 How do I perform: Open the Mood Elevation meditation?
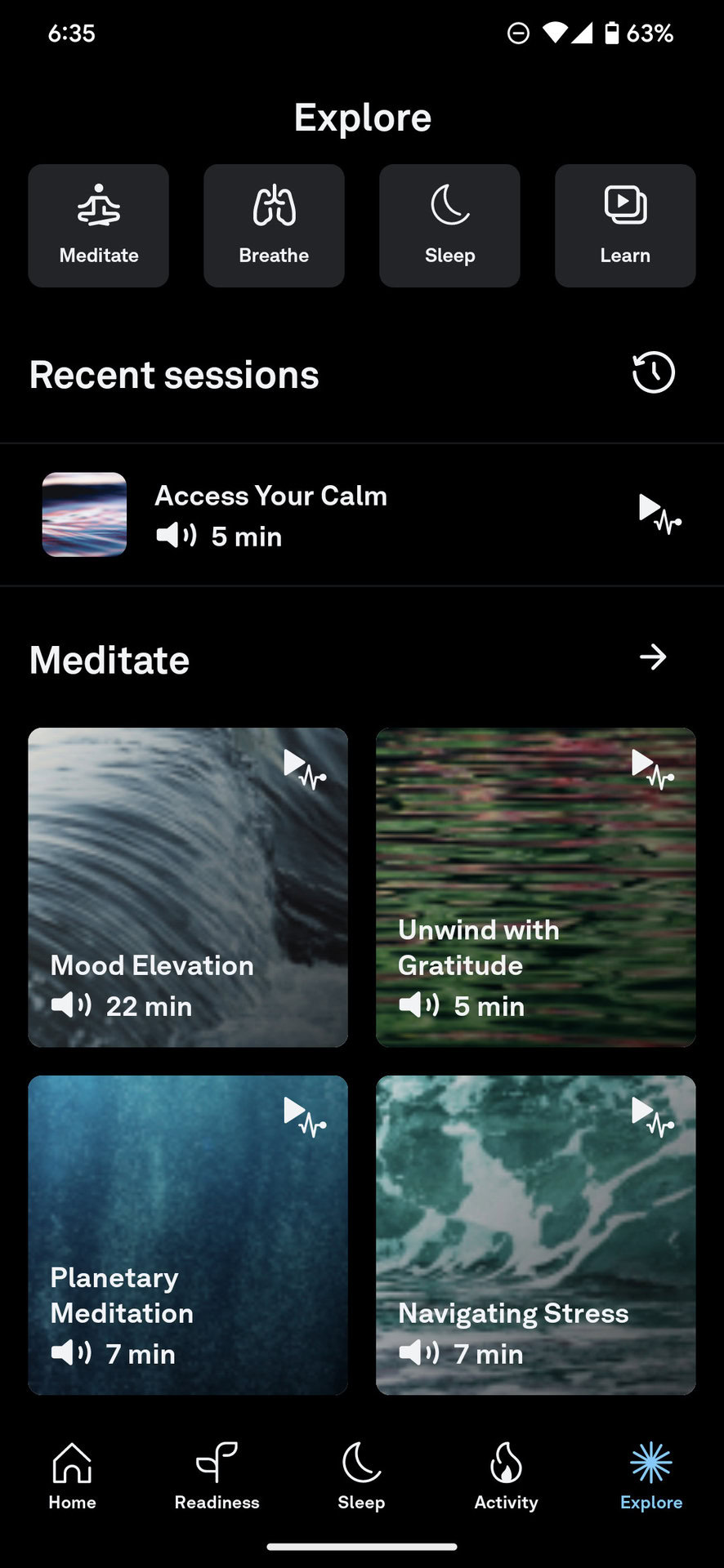(188, 887)
